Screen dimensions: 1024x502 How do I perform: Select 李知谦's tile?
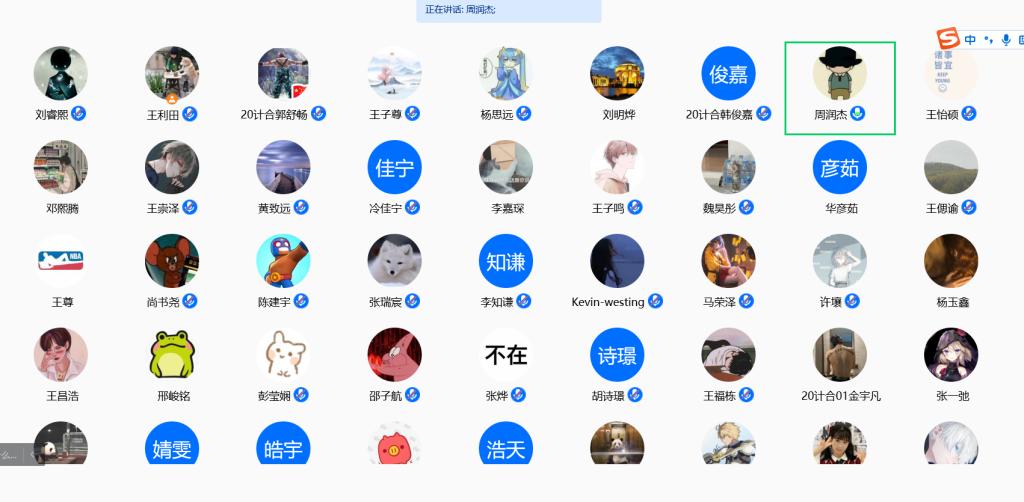tap(505, 262)
